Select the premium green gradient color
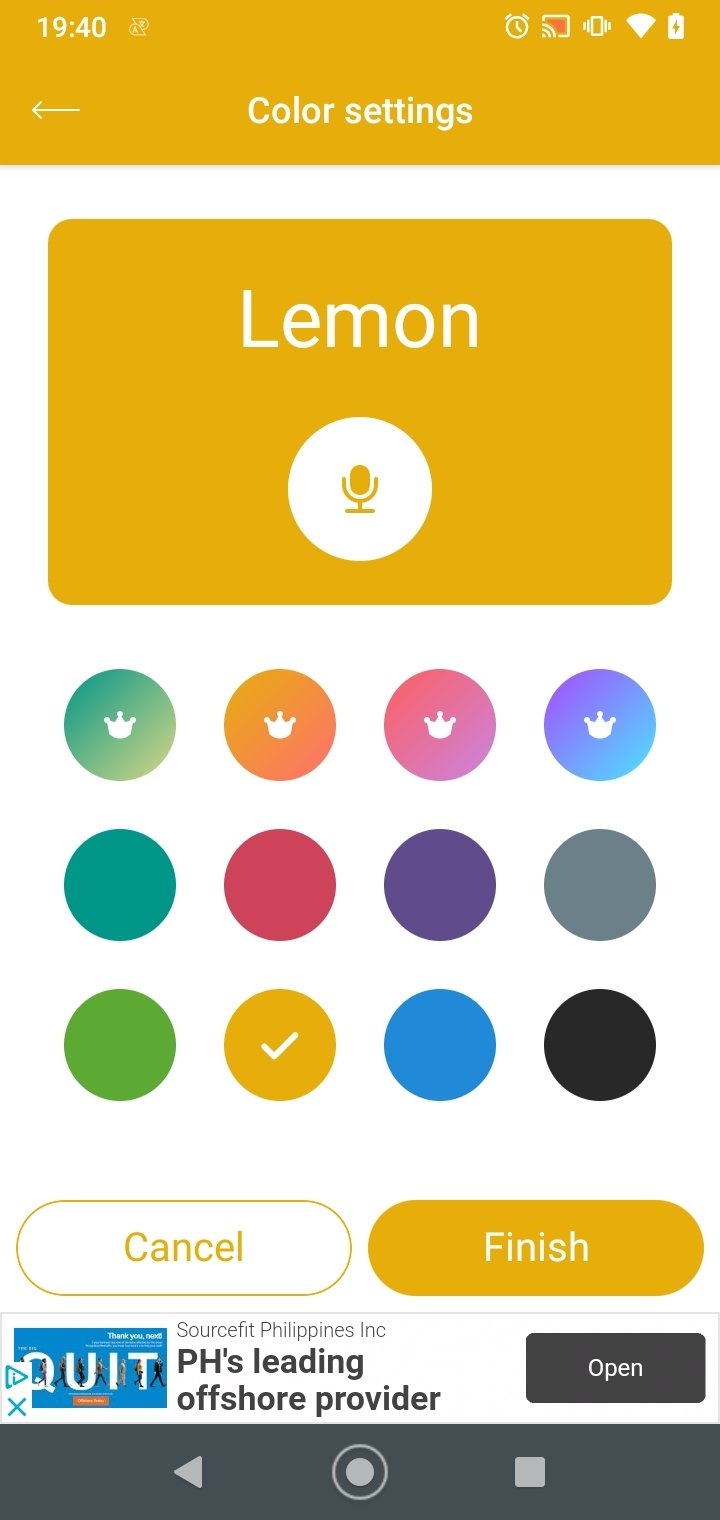720x1520 pixels. 120,725
